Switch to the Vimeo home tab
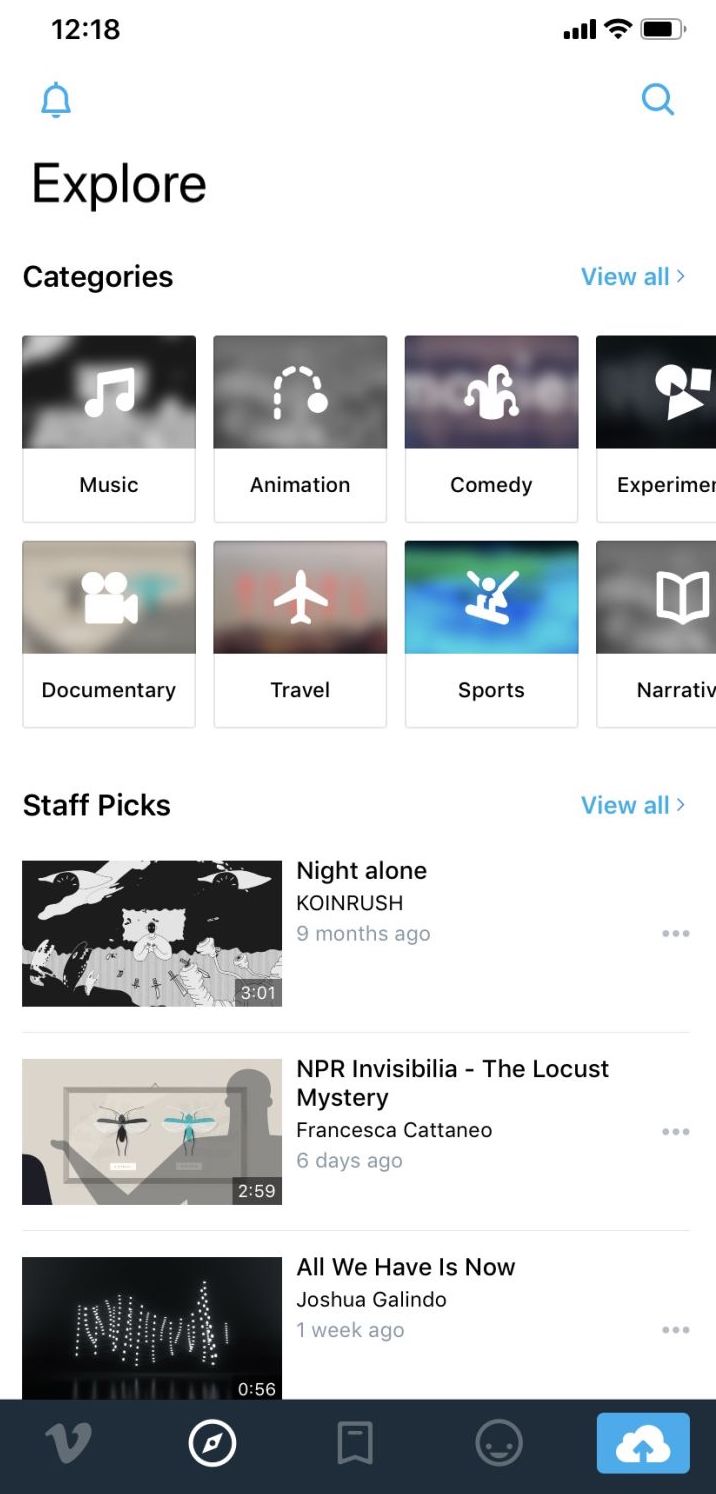 click(x=69, y=1444)
